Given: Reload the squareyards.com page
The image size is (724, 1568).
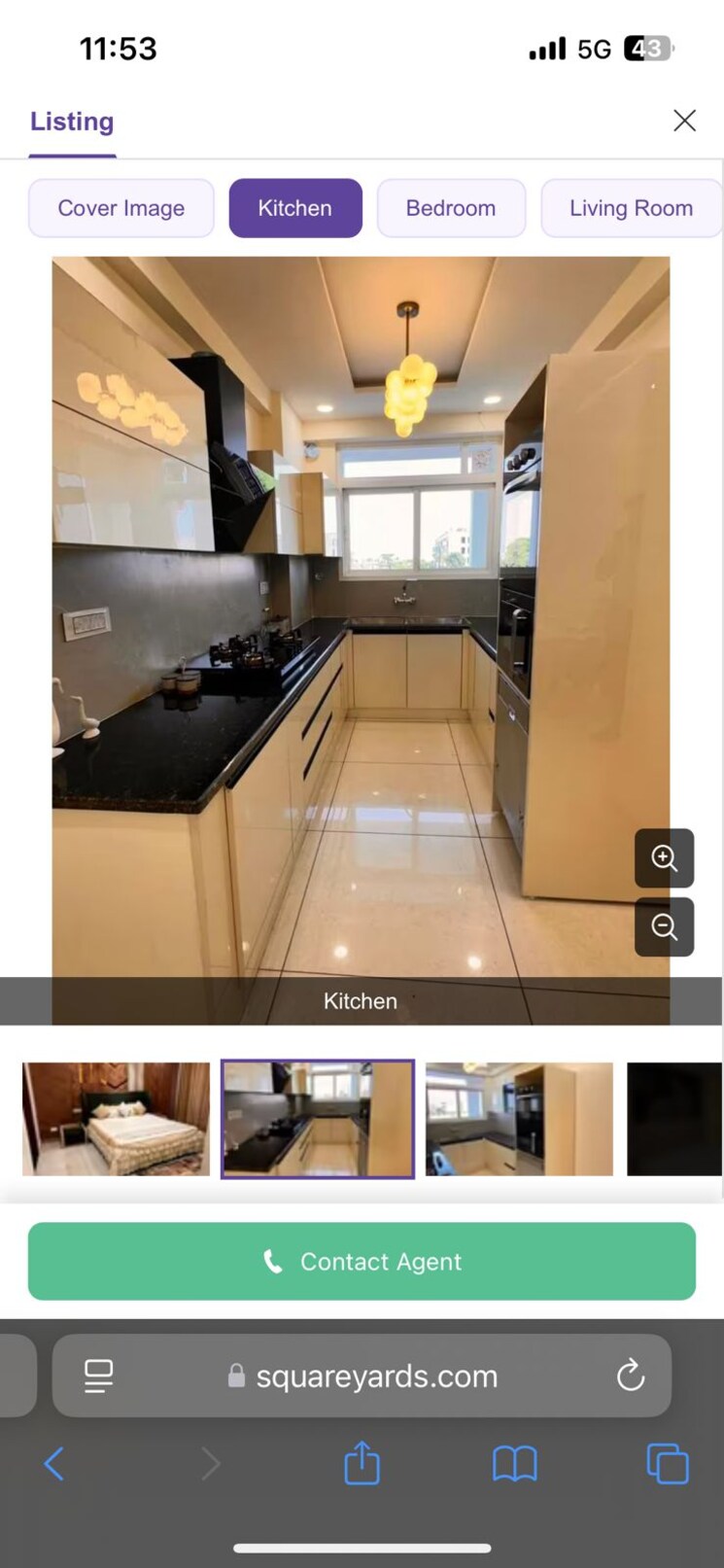Looking at the screenshot, I should coord(630,1376).
